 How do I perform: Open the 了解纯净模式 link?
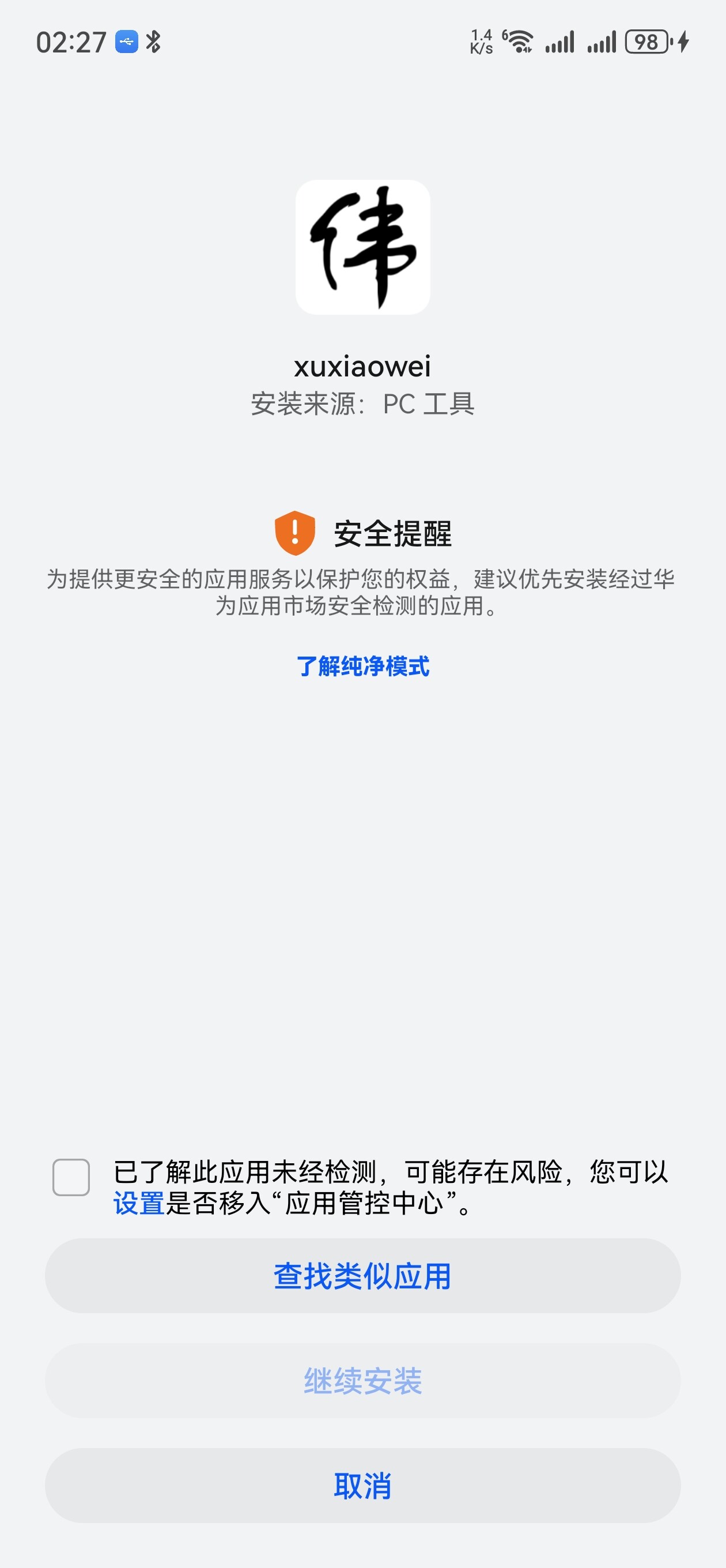click(x=362, y=666)
